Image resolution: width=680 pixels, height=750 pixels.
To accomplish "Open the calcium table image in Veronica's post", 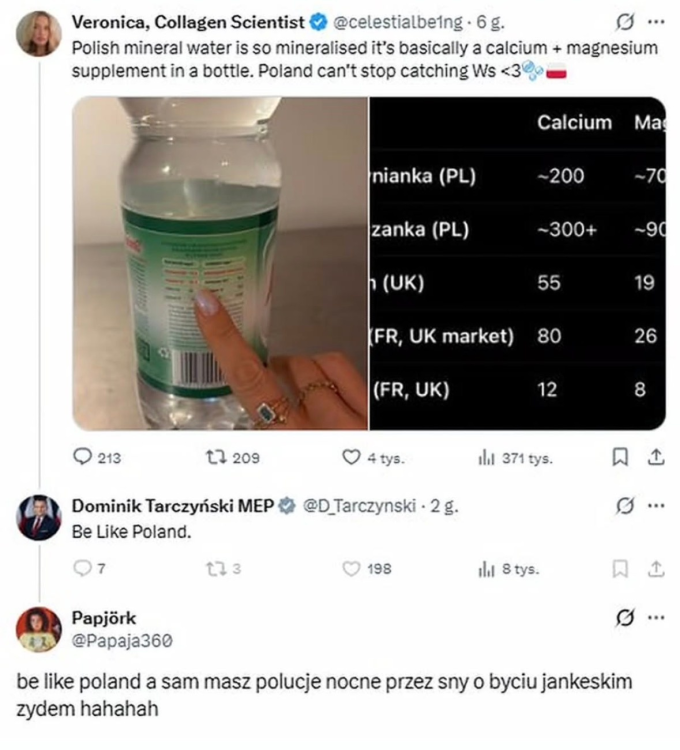I will [x=517, y=263].
